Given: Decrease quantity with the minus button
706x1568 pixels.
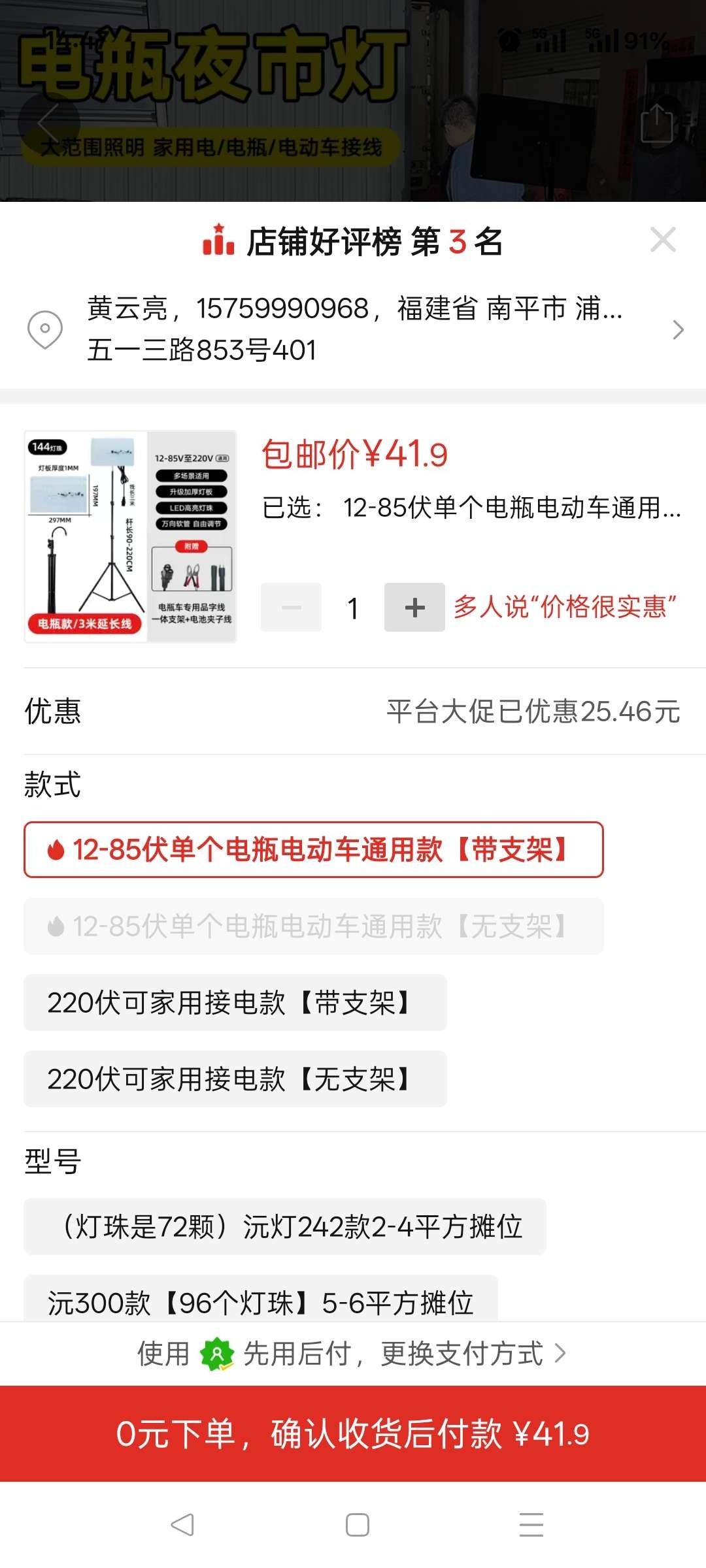Looking at the screenshot, I should pyautogui.click(x=292, y=608).
